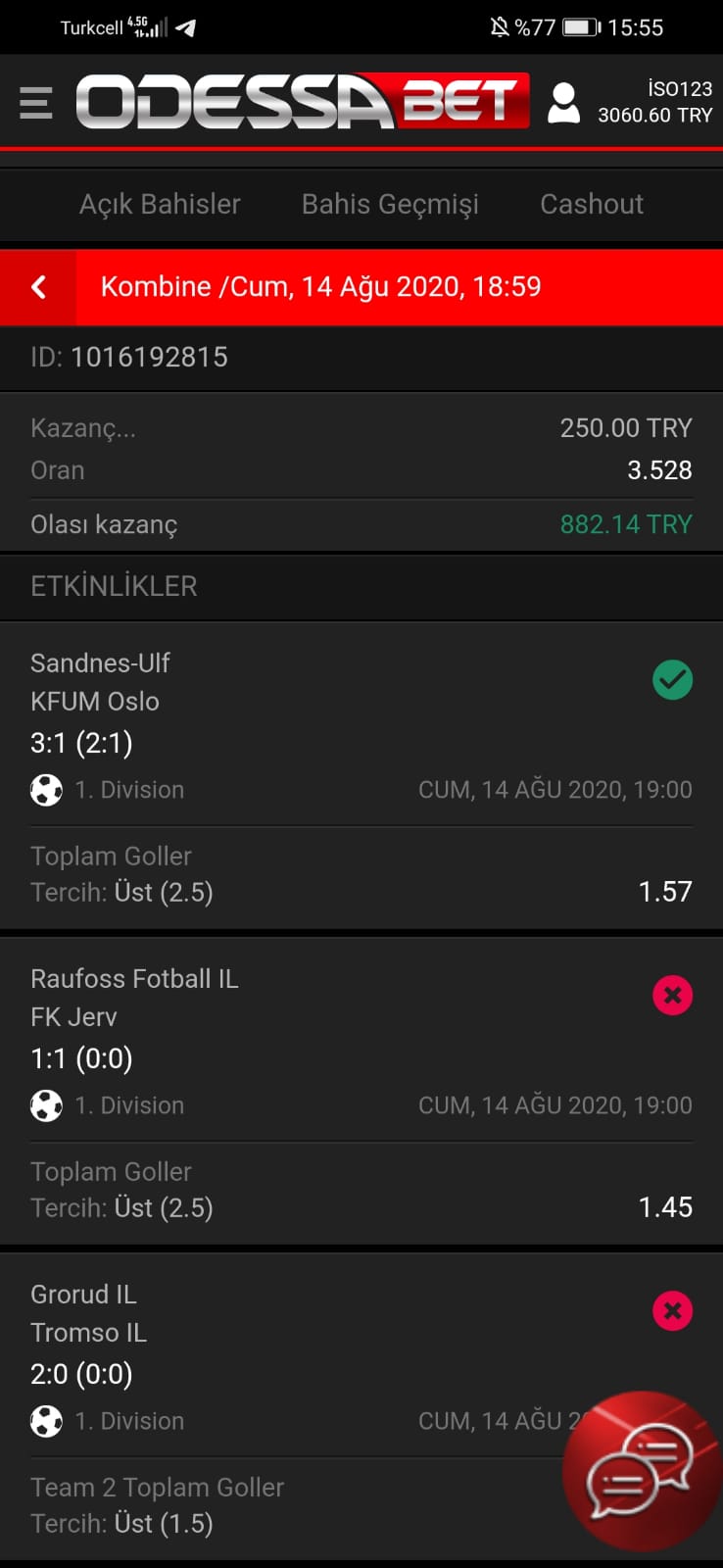Switch to the Cashout tab
Screen dimensions: 723x1568
tap(592, 204)
